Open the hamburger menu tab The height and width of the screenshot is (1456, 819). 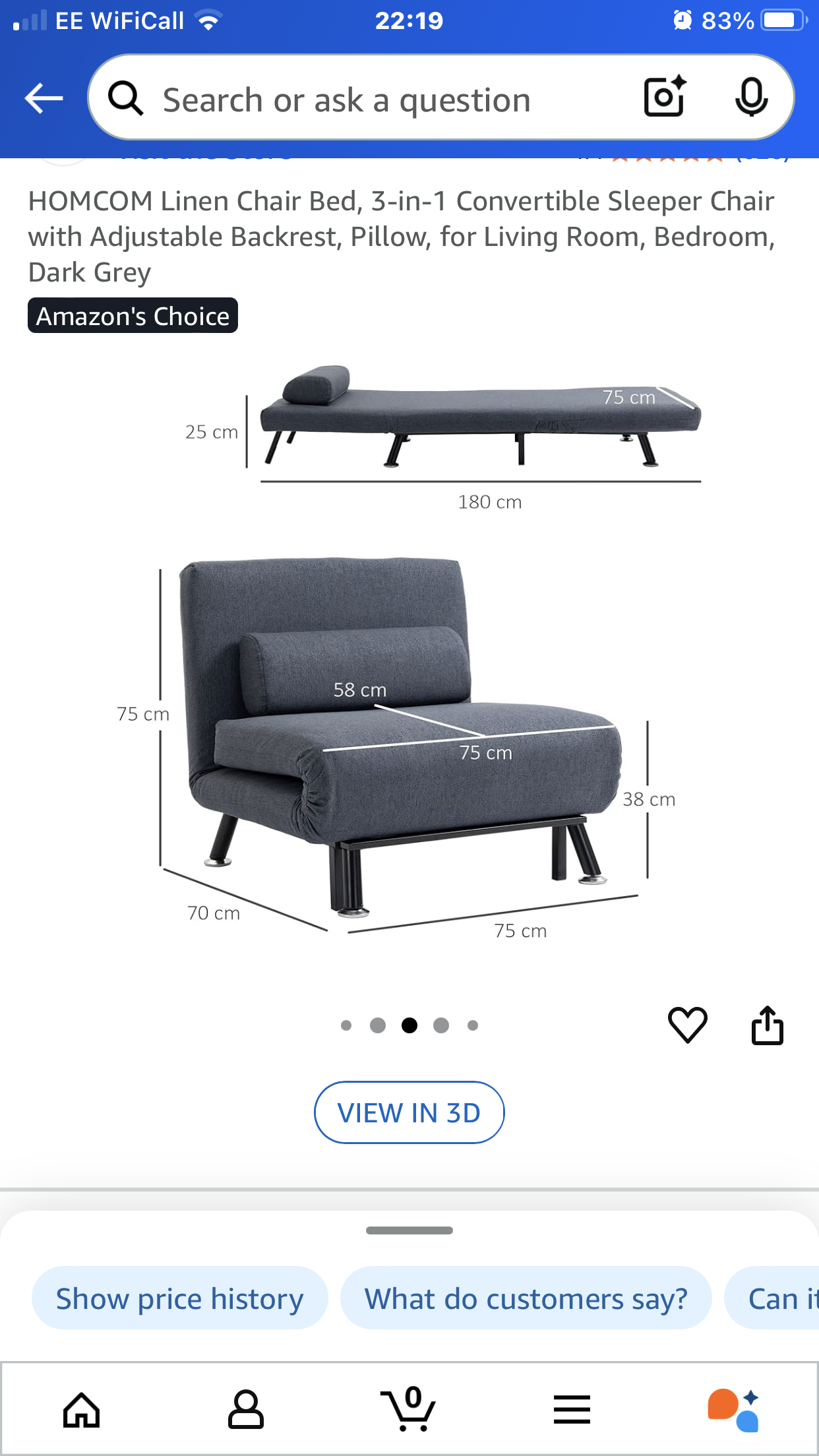point(572,1410)
